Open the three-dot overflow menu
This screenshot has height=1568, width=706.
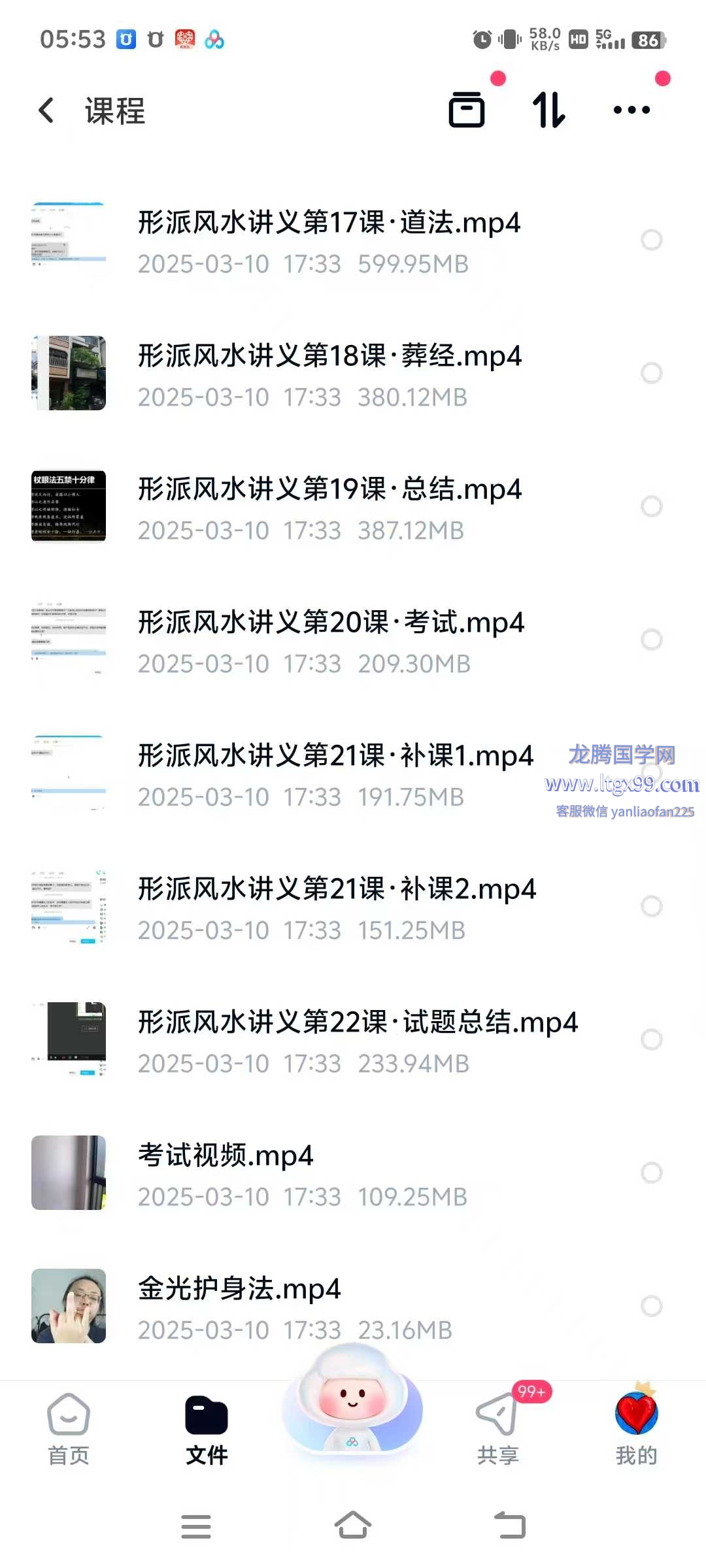coord(631,110)
